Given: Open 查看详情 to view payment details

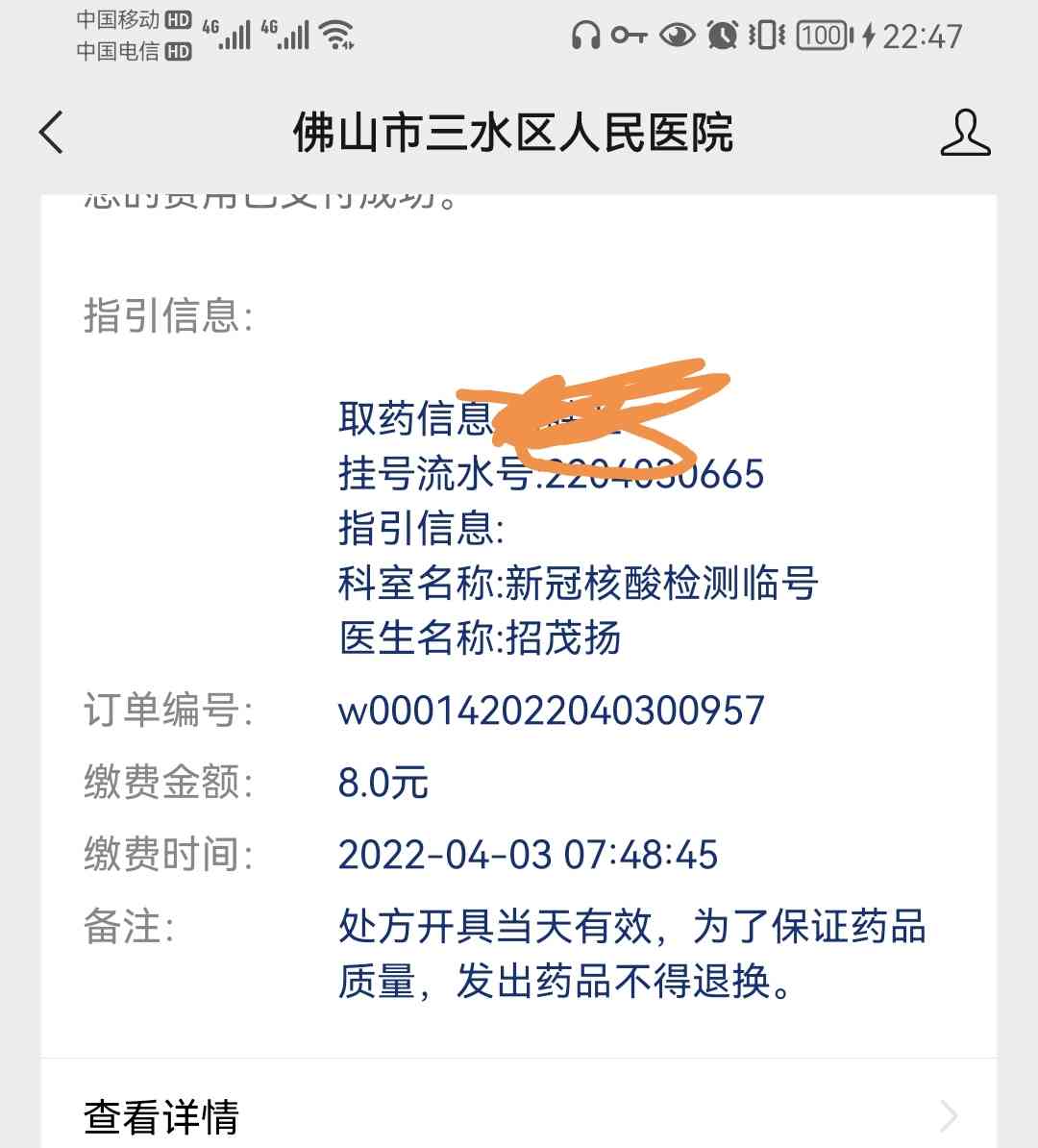Looking at the screenshot, I should [x=519, y=1116].
